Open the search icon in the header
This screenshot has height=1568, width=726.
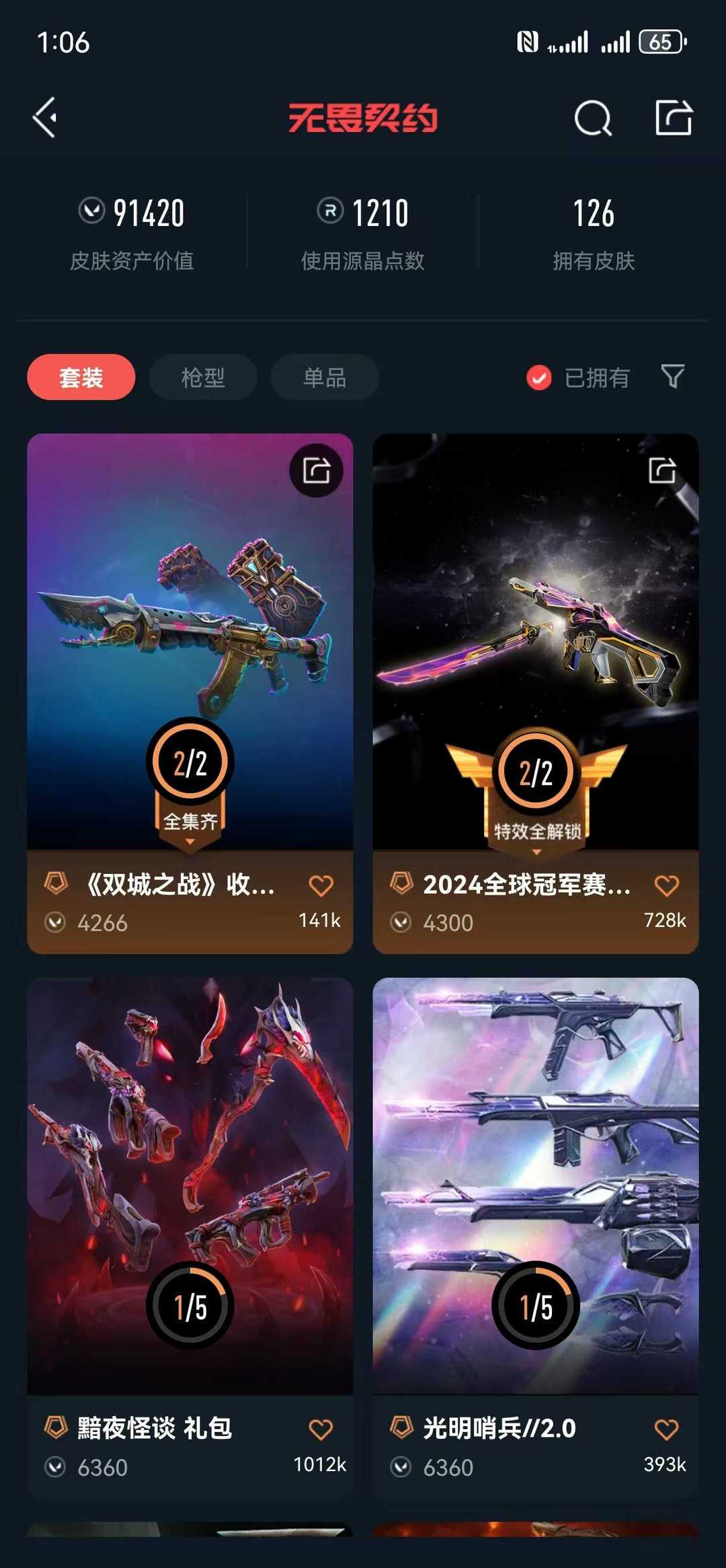[x=593, y=118]
